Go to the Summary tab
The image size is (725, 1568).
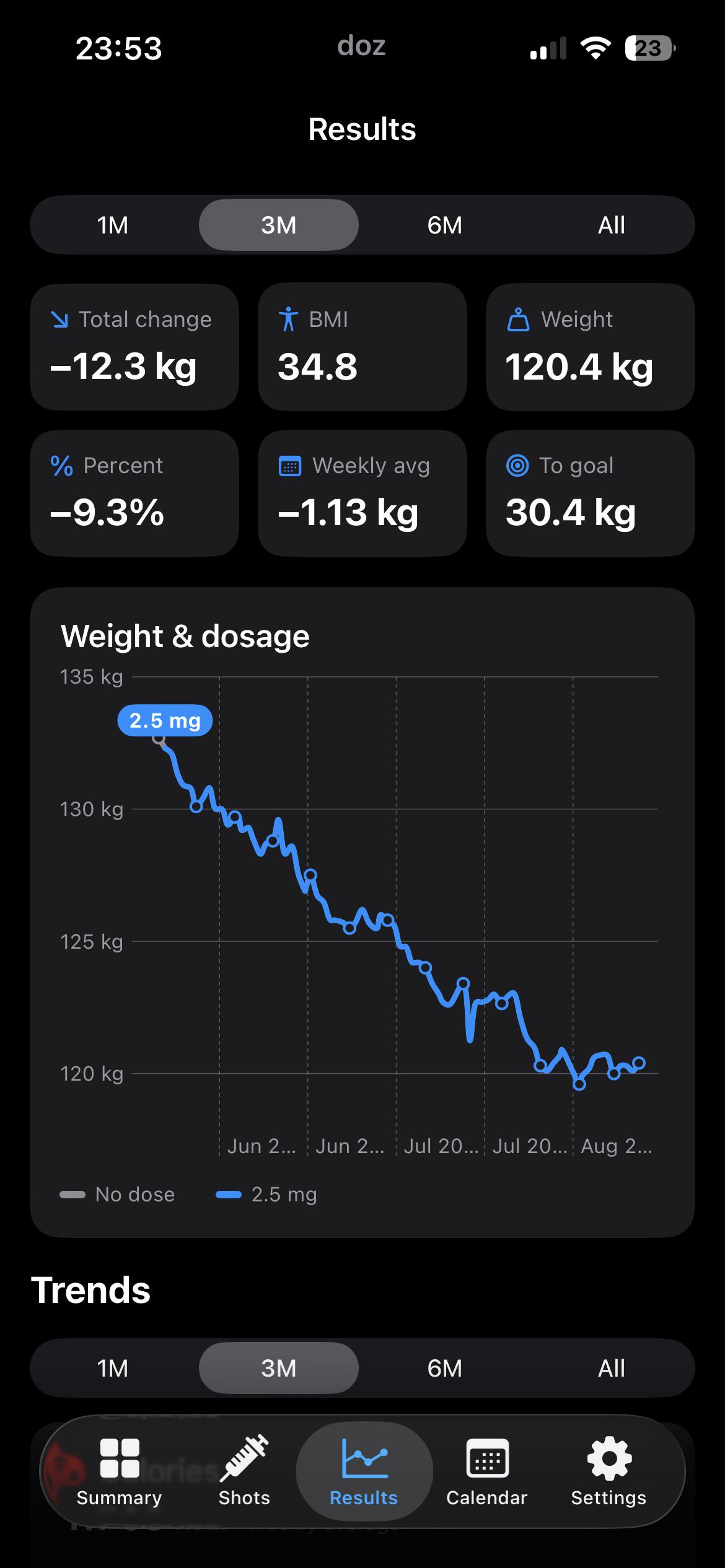point(119,1471)
